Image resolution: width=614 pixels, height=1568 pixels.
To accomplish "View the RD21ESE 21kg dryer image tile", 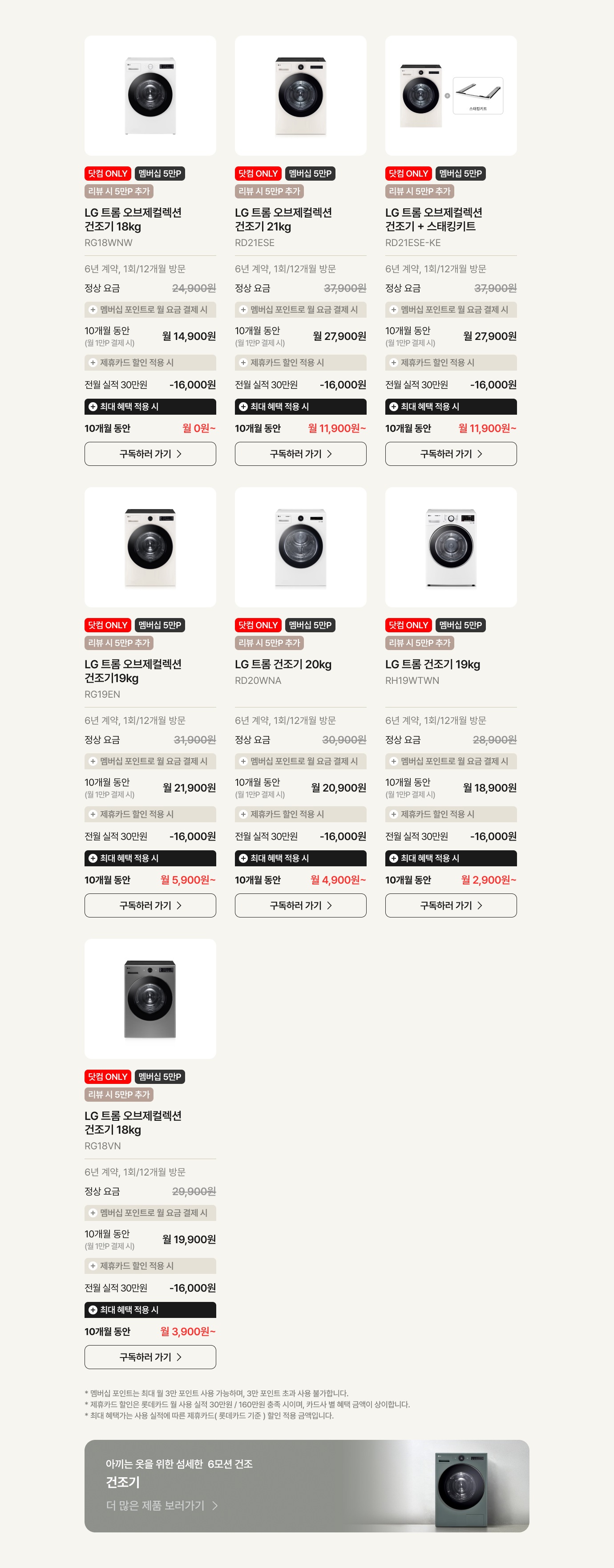I will pos(300,96).
